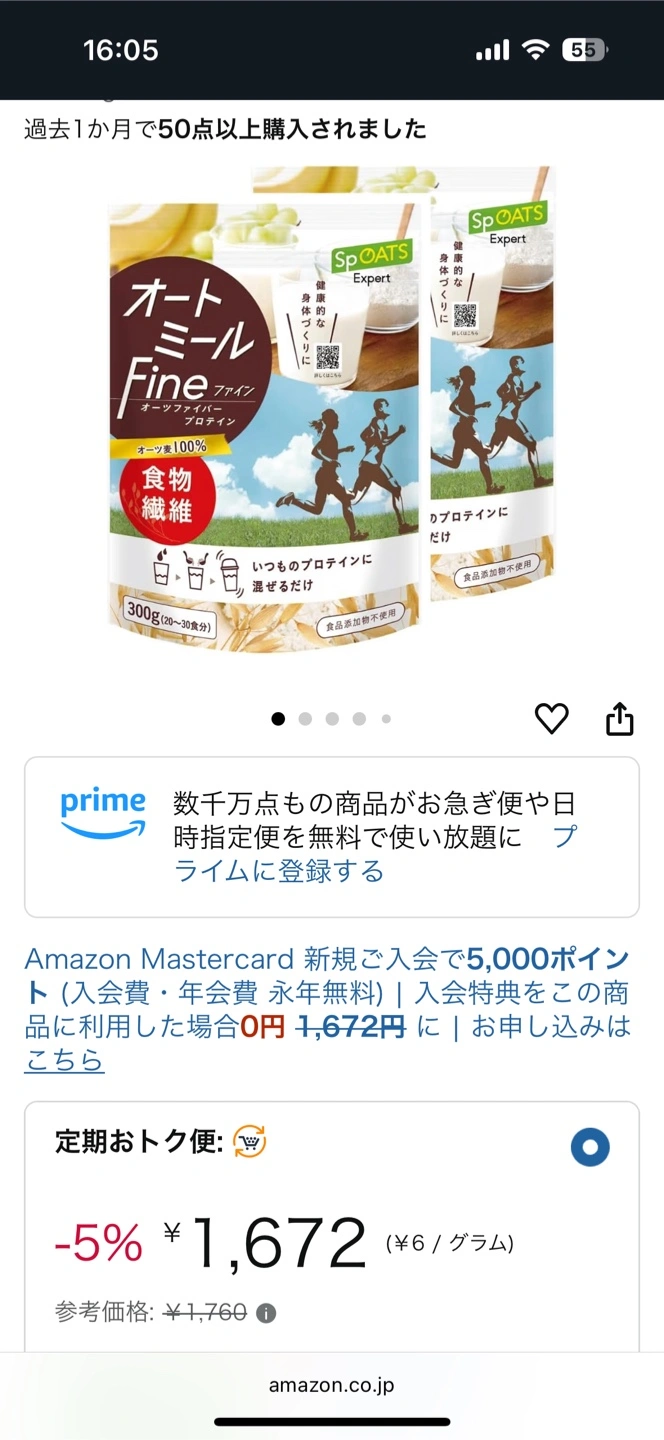This screenshot has height=1440, width=664.
Task: Tap amazon.co.jp address bar
Action: tap(332, 1385)
